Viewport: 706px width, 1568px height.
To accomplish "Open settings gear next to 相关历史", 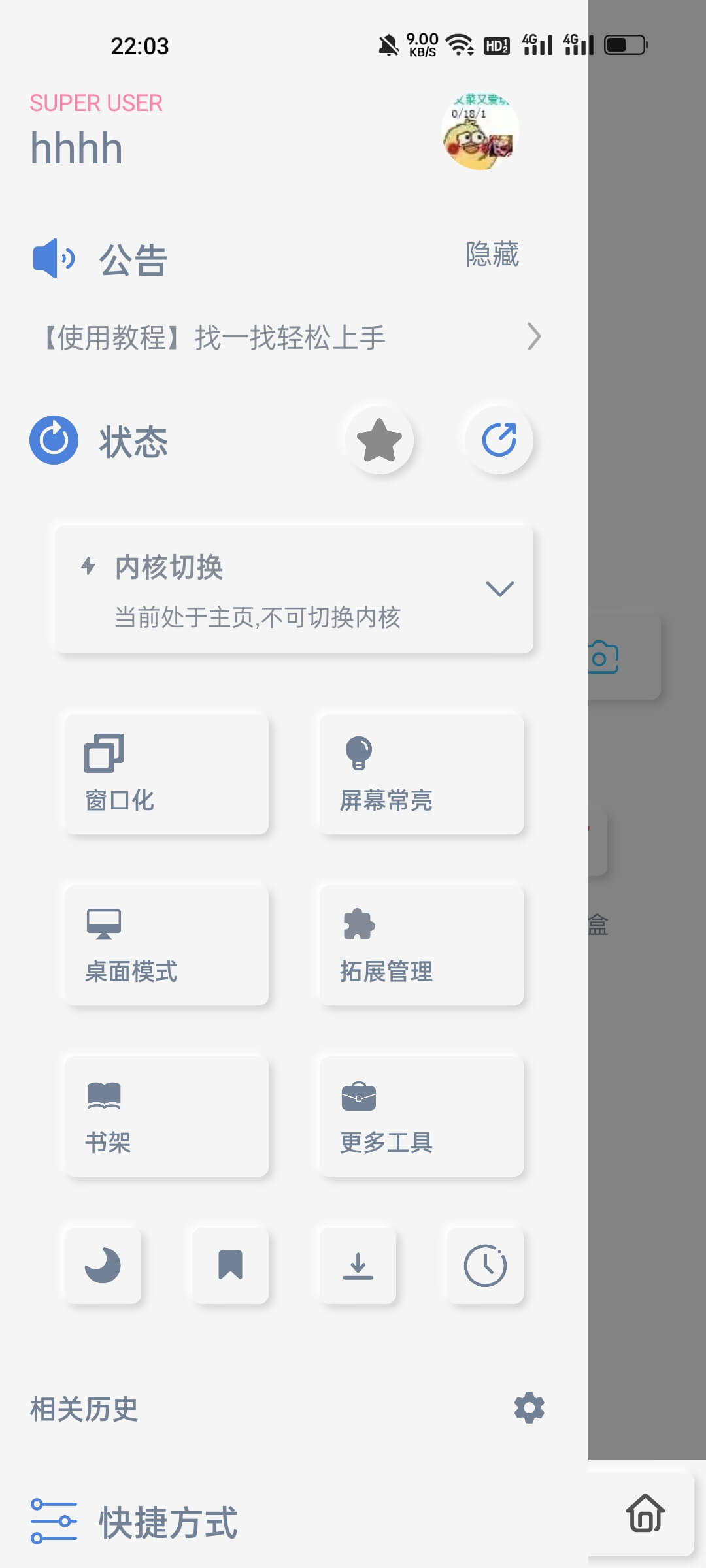I will tap(529, 1408).
